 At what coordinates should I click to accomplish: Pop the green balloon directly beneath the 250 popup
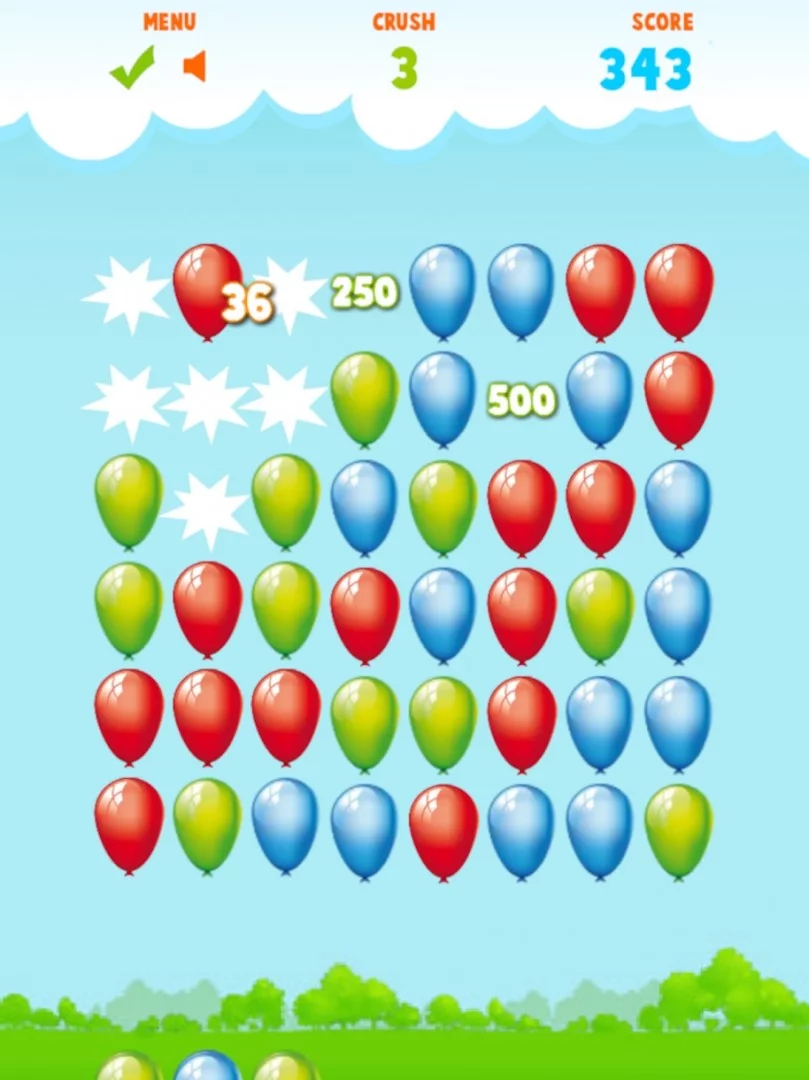(x=364, y=397)
